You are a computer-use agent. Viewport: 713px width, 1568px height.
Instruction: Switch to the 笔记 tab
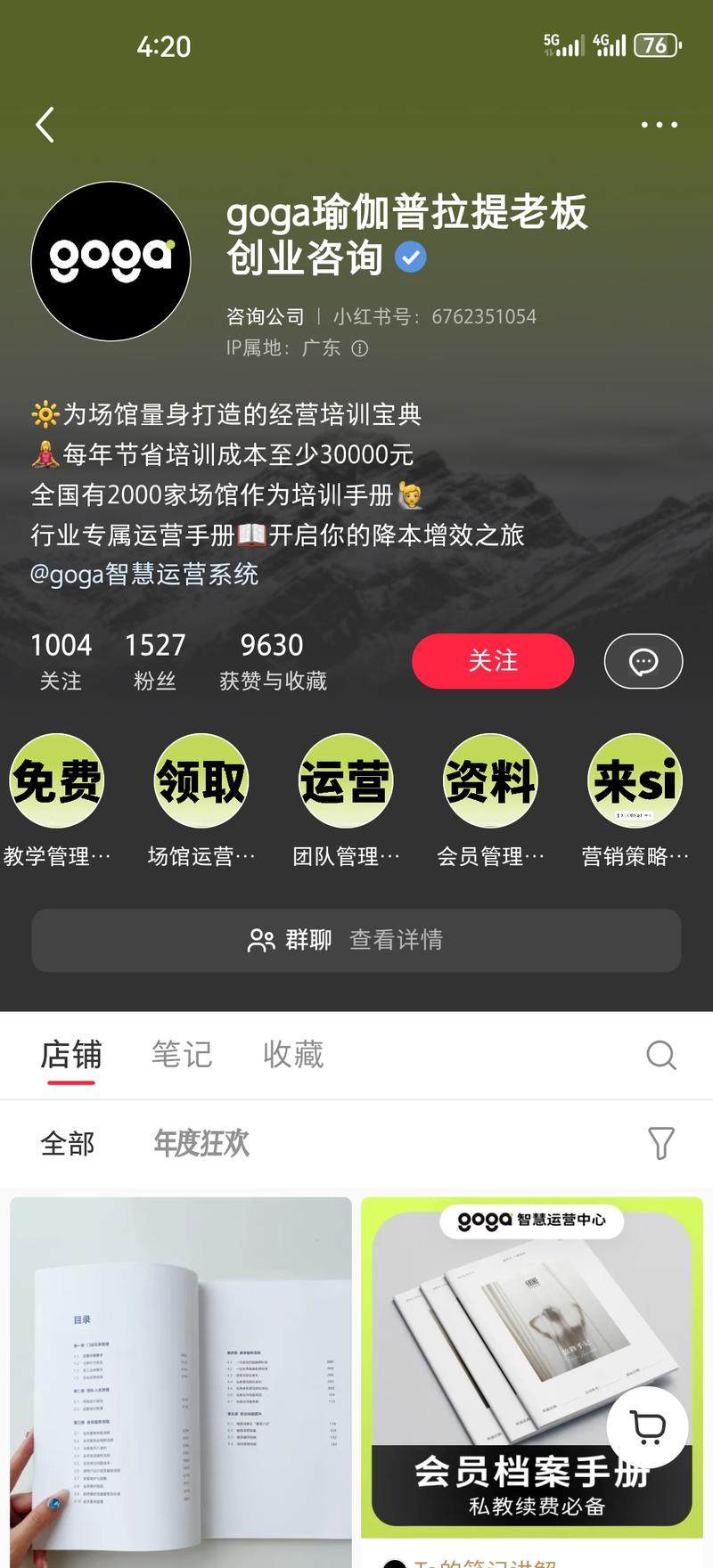(182, 1055)
